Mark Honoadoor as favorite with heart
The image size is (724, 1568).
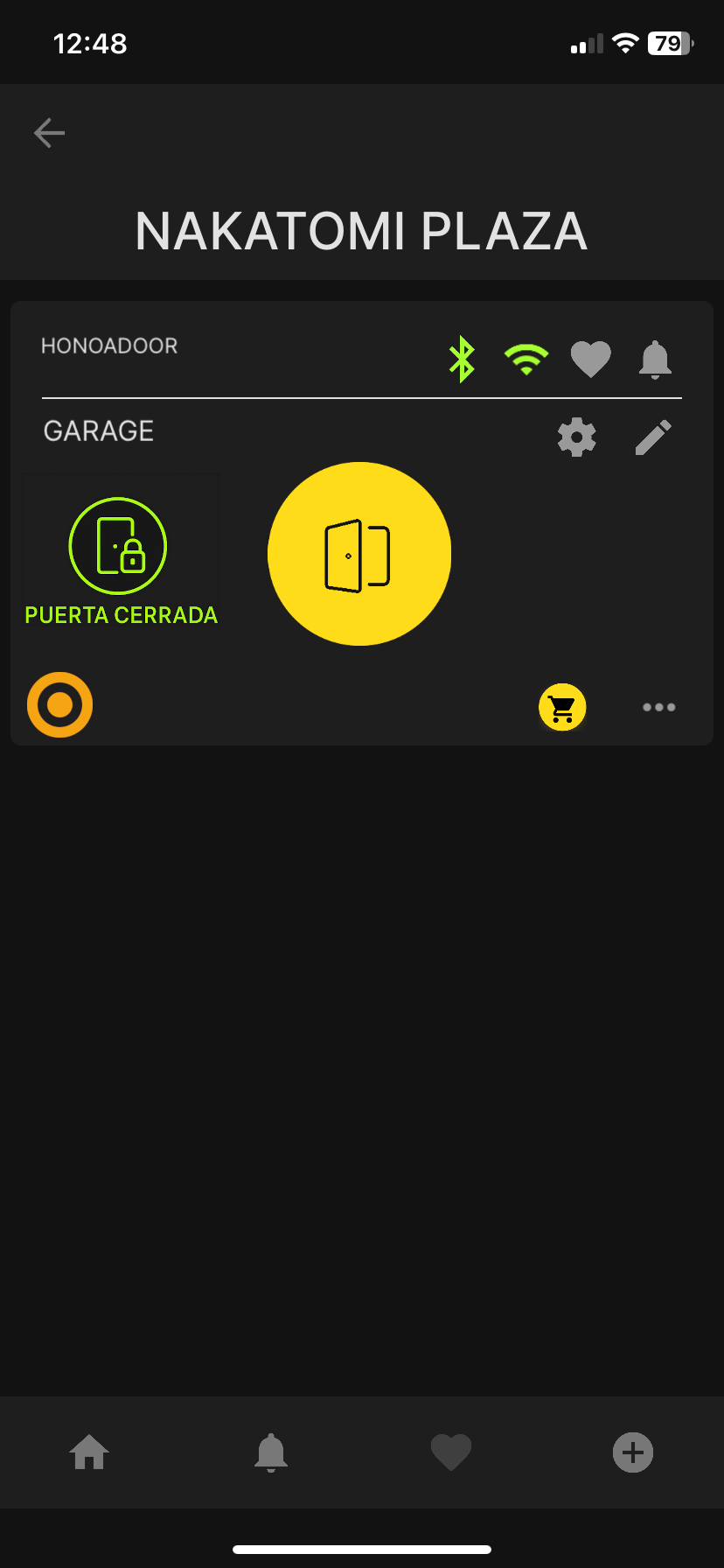[x=590, y=359]
